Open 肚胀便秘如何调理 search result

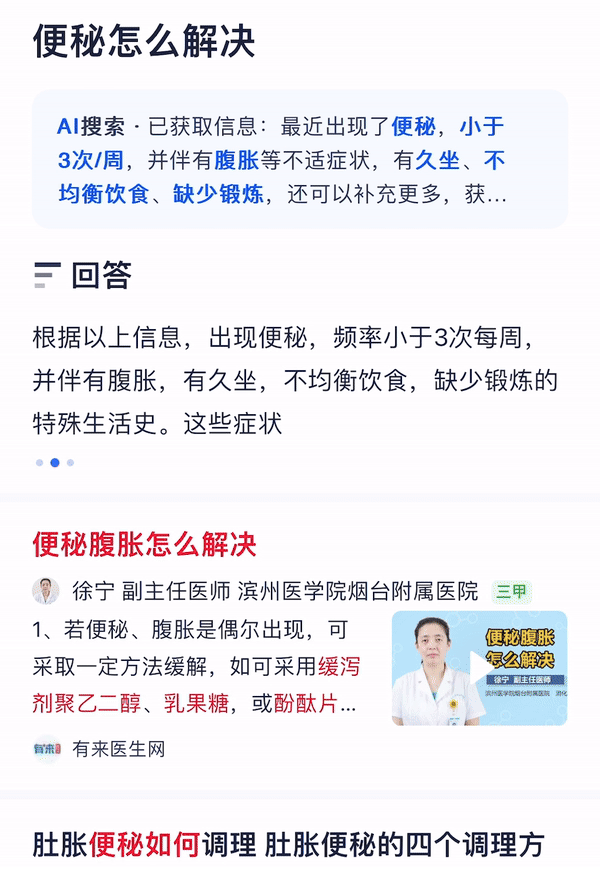pyautogui.click(x=288, y=845)
